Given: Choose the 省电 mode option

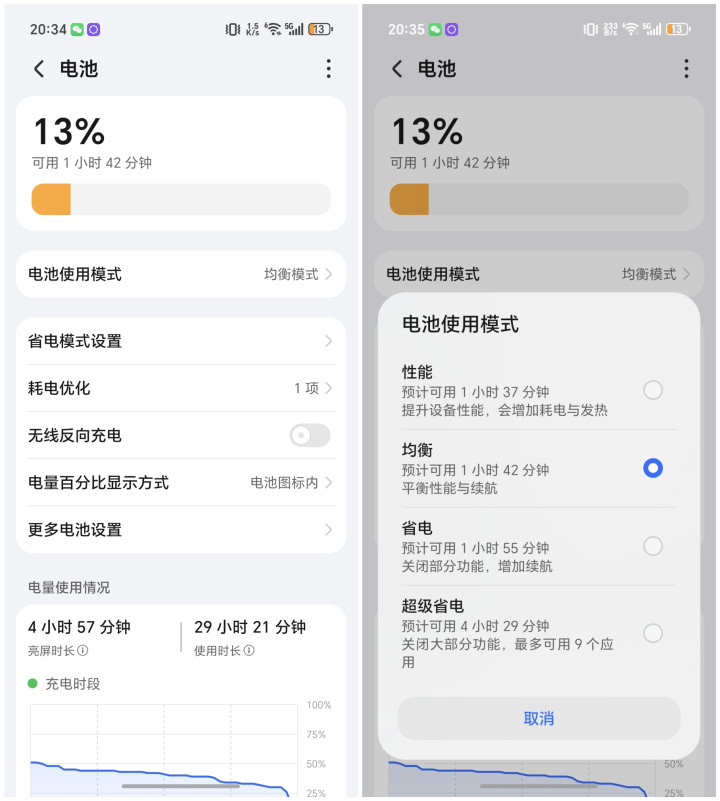Looking at the screenshot, I should [x=539, y=546].
